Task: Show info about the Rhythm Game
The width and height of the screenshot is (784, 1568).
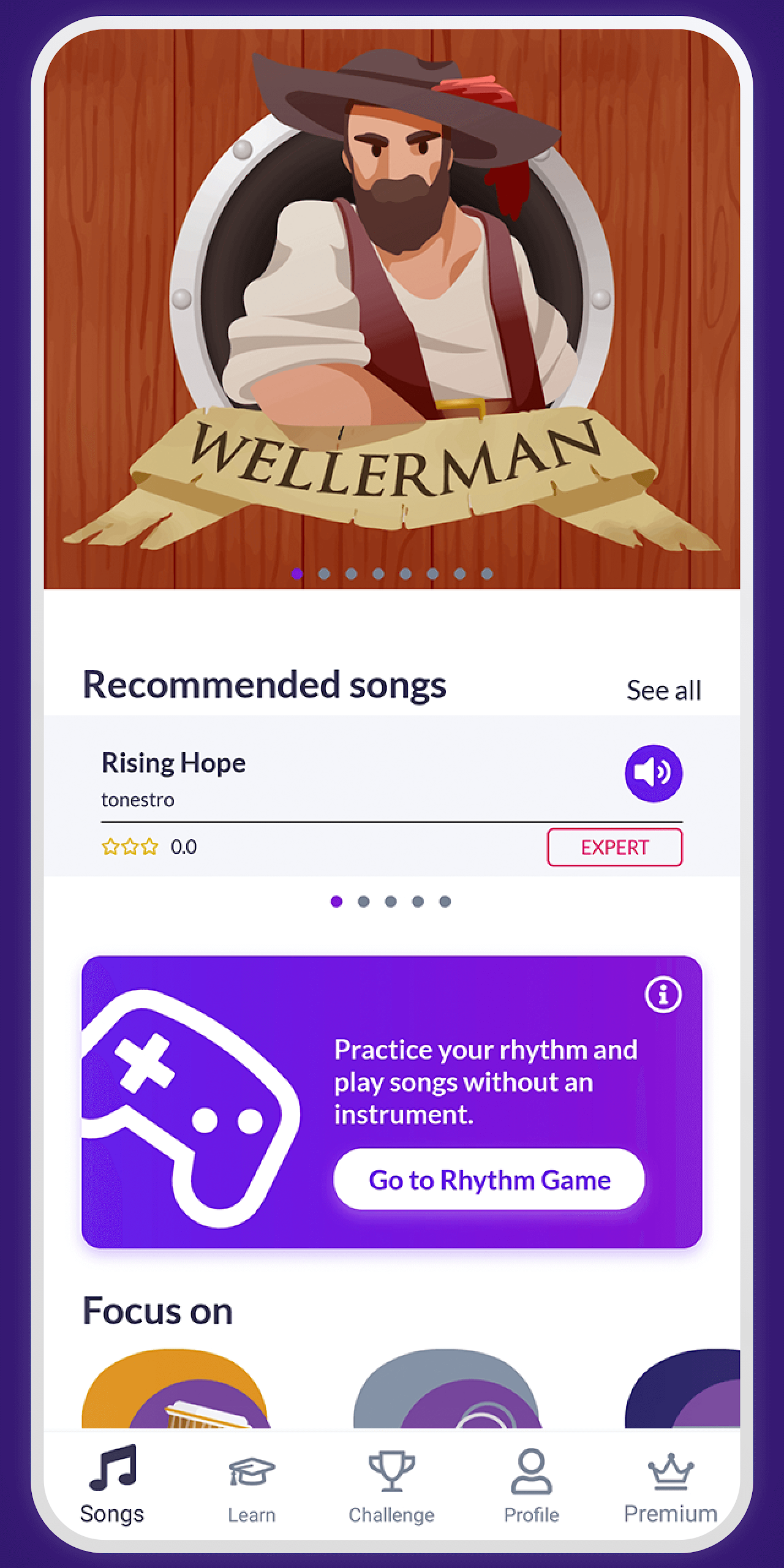Action: 663,995
